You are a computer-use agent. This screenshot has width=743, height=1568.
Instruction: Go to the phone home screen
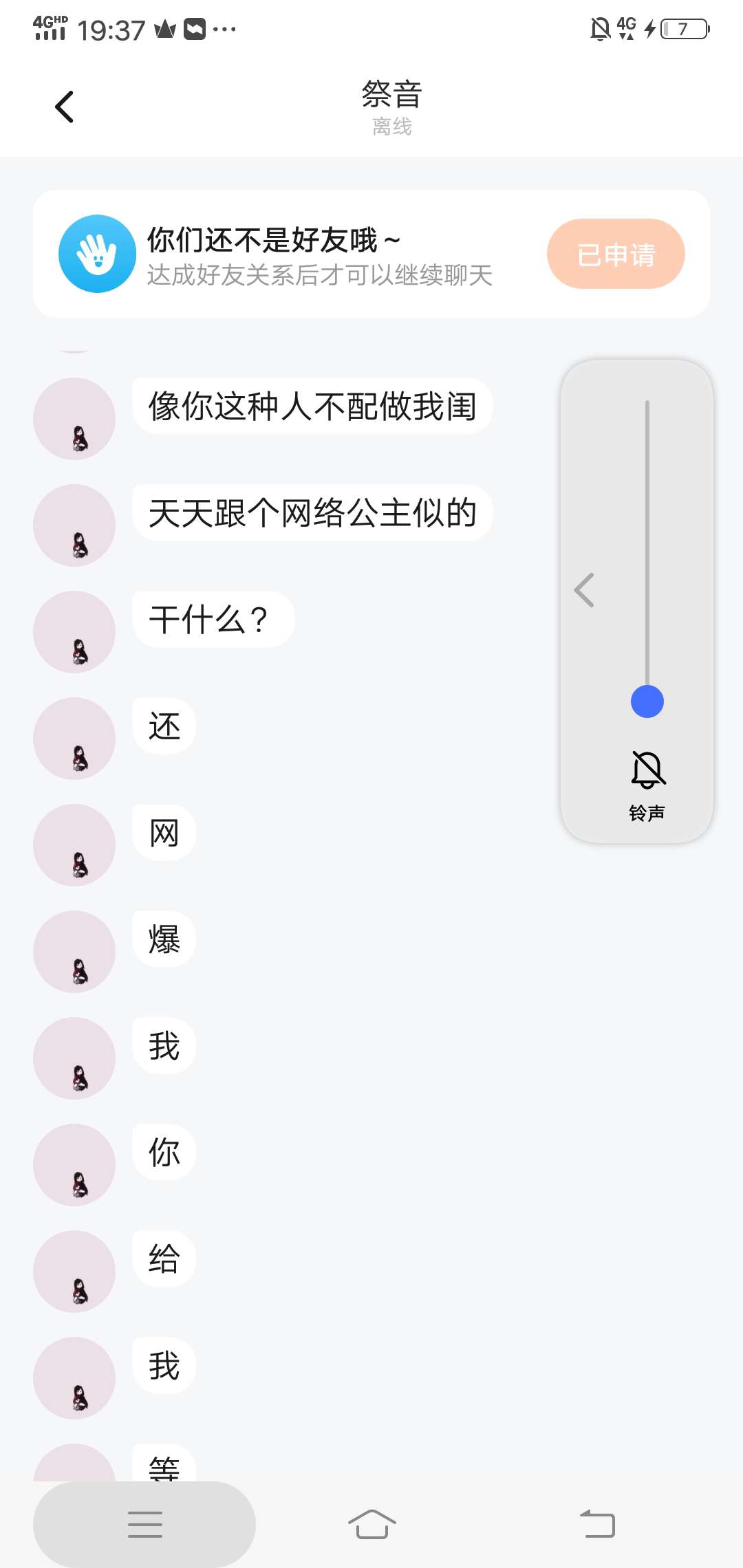pos(371,1524)
